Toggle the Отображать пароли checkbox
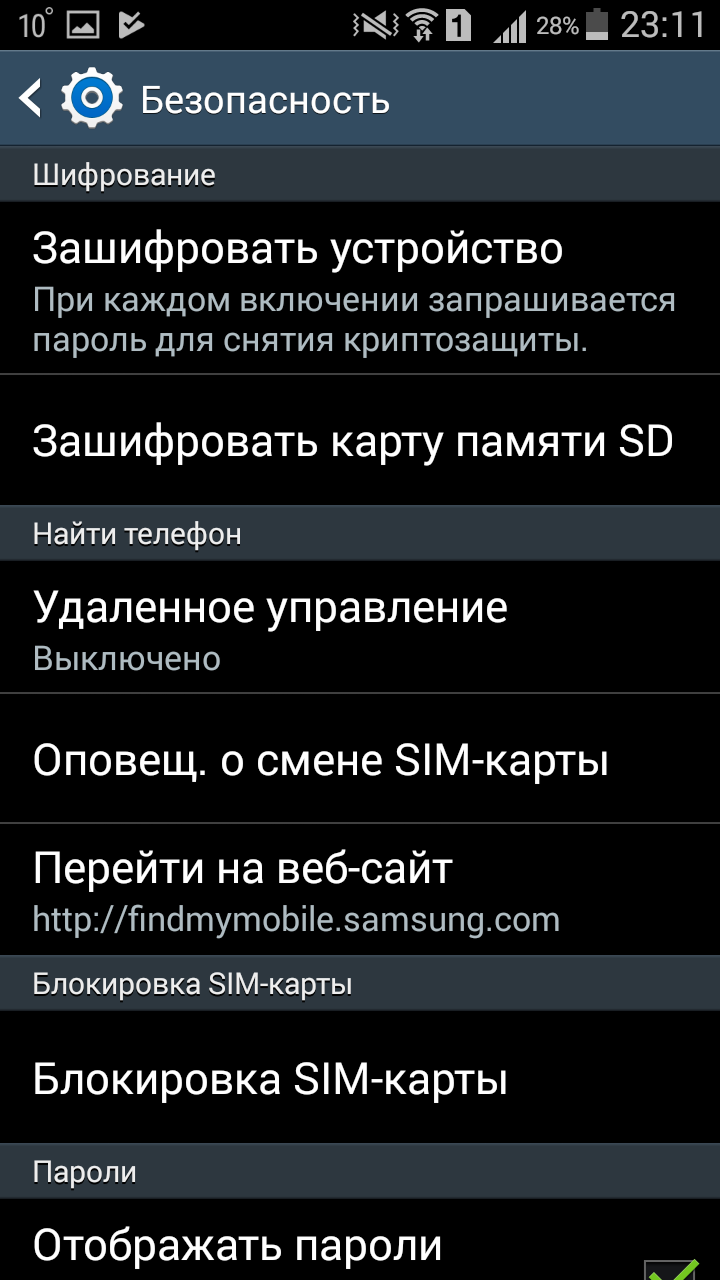The height and width of the screenshot is (1280, 720). [x=670, y=1265]
